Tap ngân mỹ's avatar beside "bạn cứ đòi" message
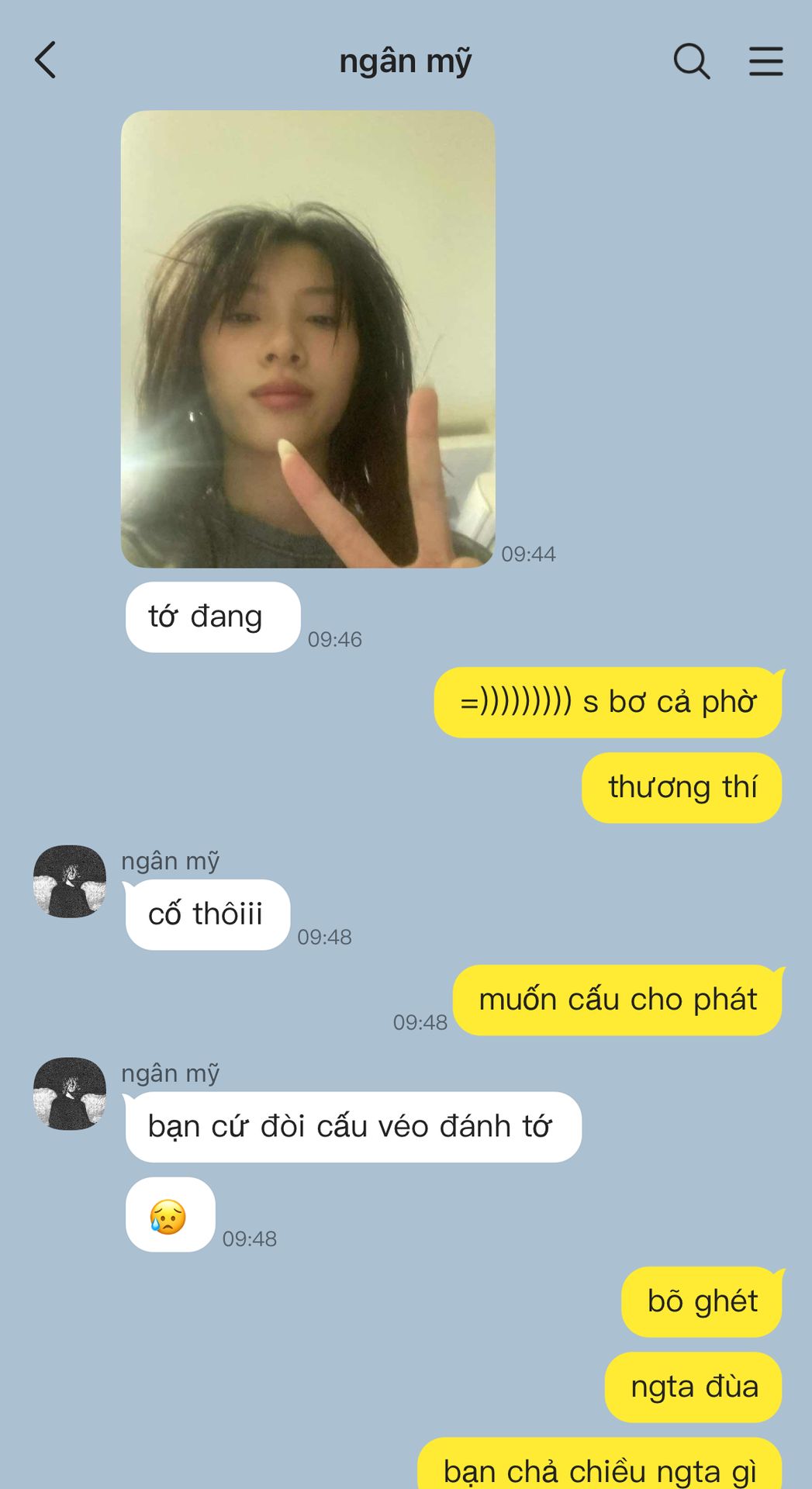 point(70,1093)
